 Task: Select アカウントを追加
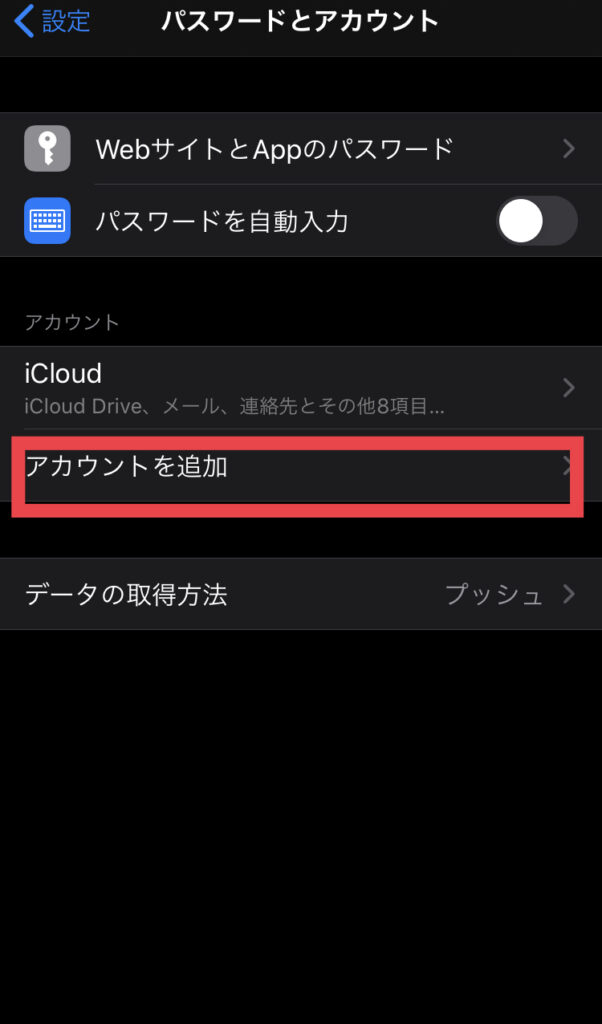301,466
